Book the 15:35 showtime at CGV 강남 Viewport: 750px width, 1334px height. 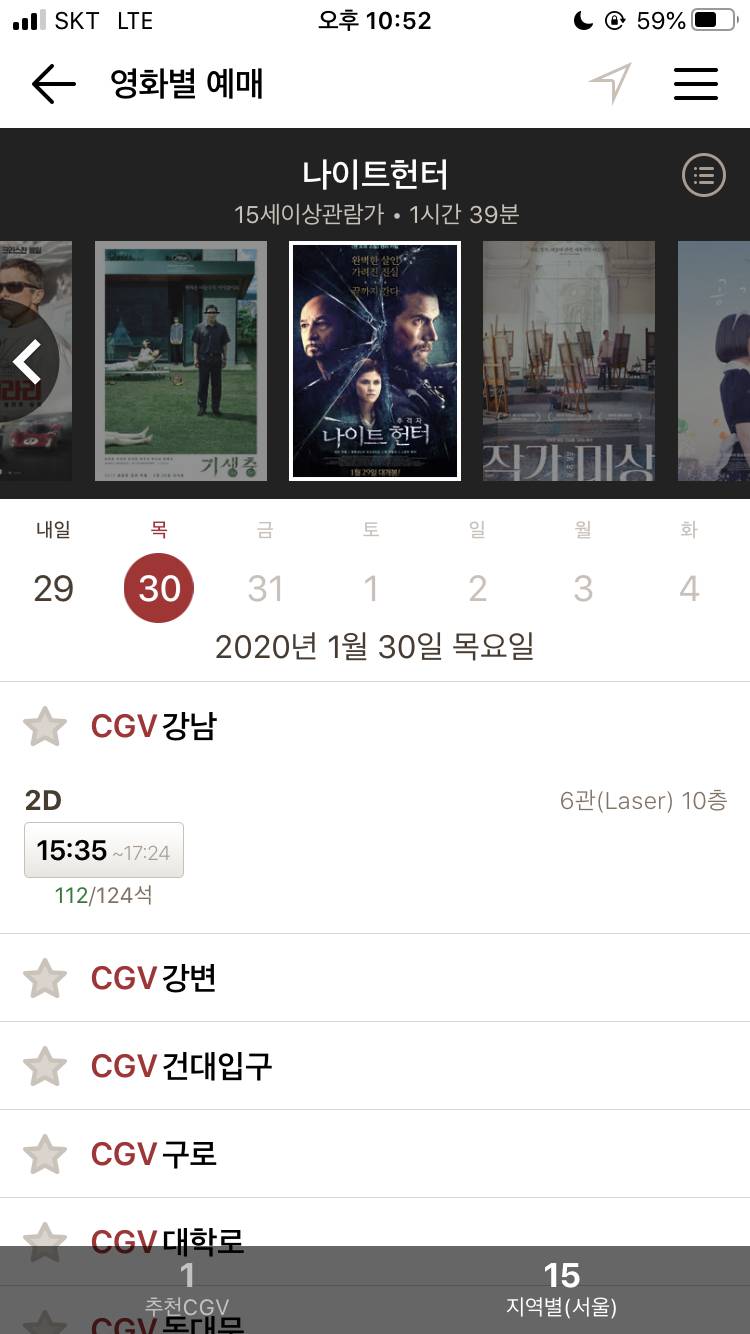(x=103, y=850)
